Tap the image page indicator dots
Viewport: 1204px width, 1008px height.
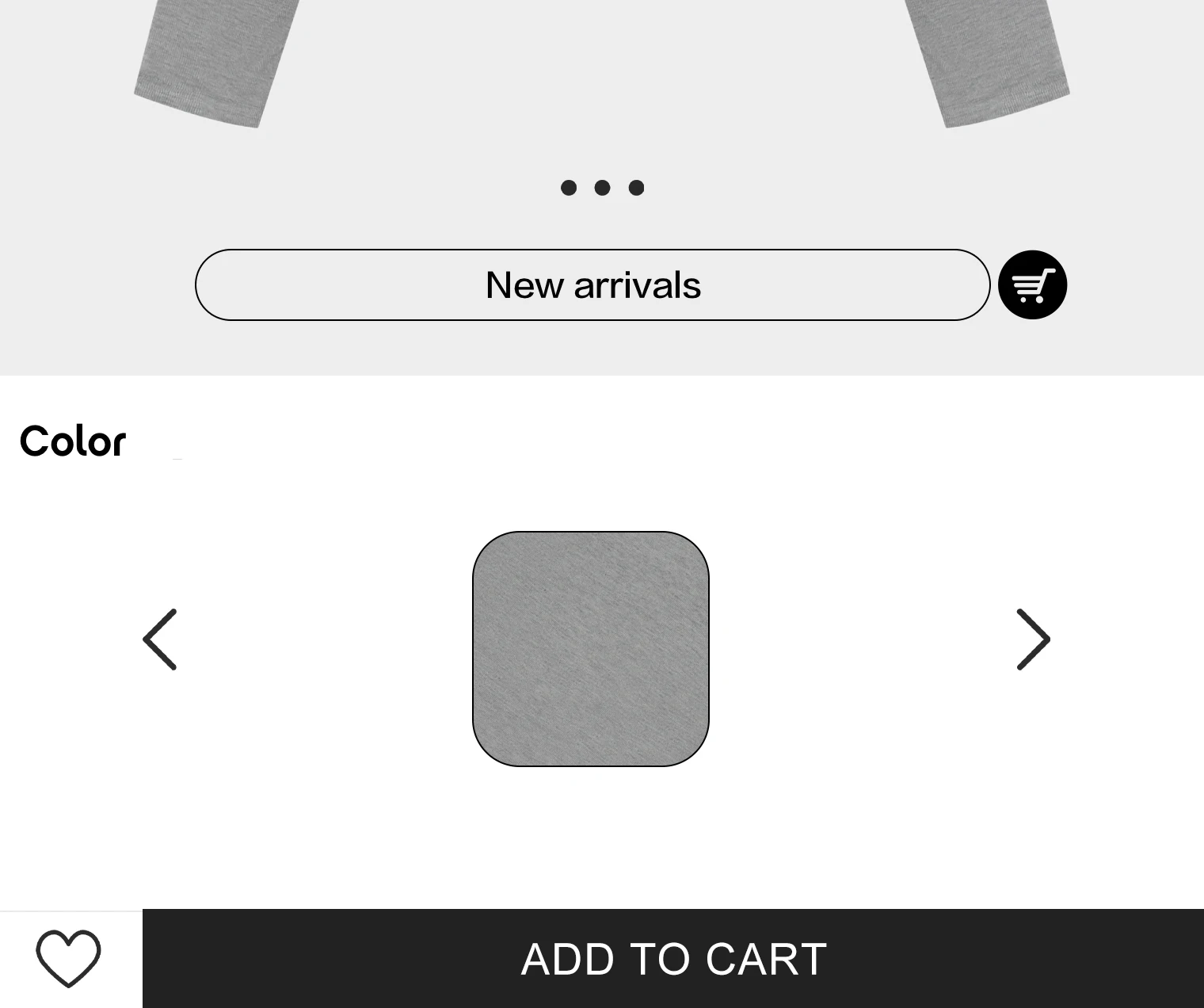tap(602, 188)
